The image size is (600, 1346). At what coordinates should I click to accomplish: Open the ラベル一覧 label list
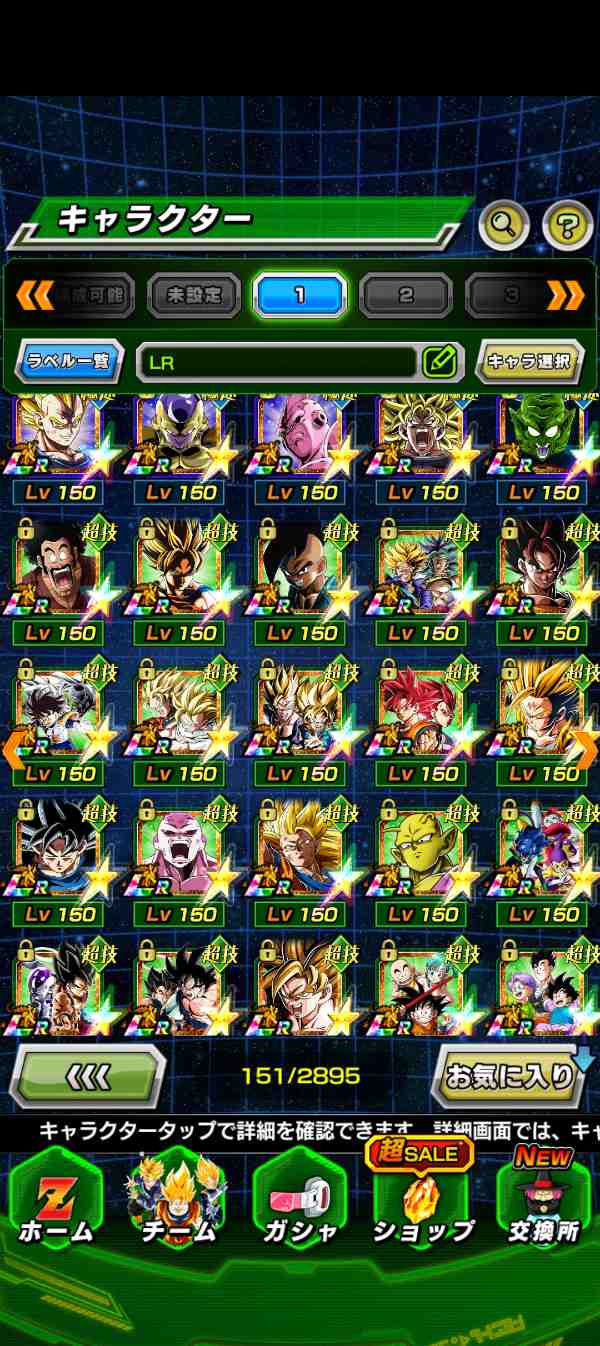(69, 361)
